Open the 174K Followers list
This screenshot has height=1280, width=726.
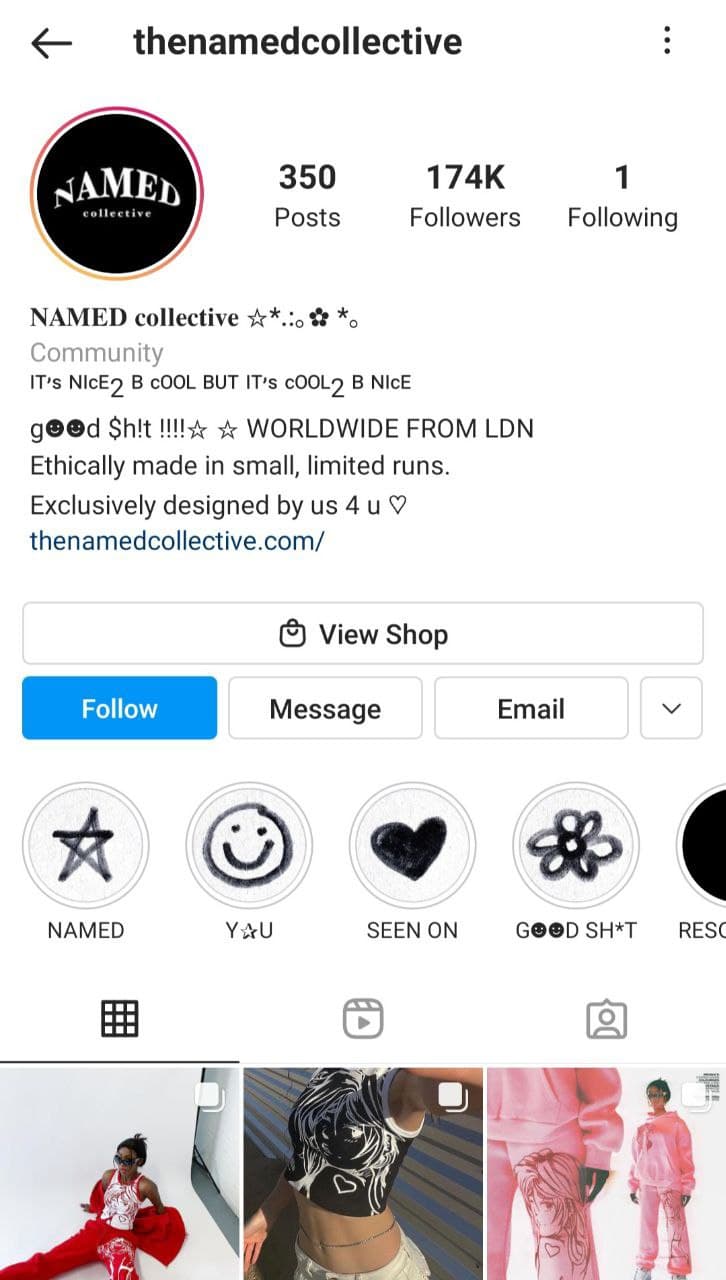point(465,196)
